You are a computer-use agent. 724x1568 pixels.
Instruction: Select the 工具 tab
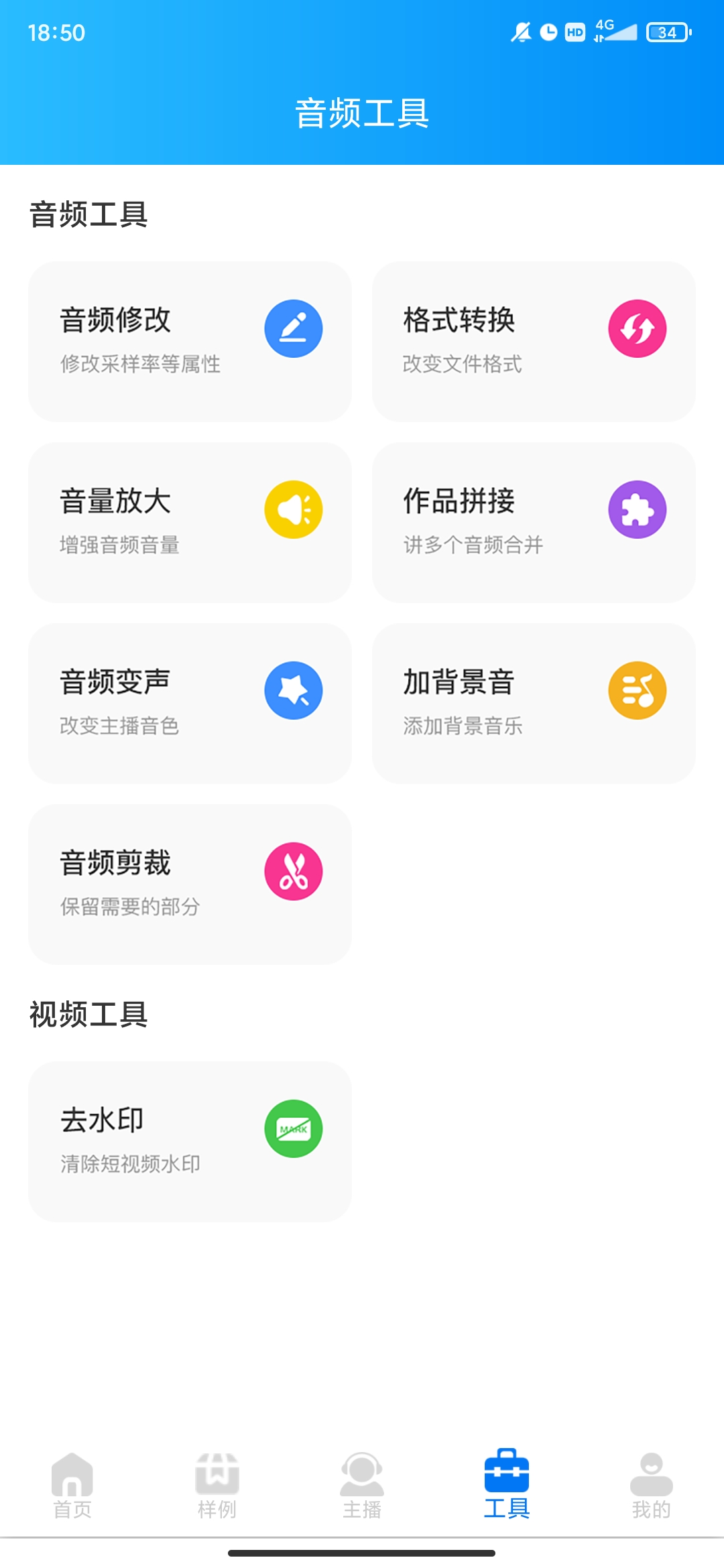click(507, 1485)
